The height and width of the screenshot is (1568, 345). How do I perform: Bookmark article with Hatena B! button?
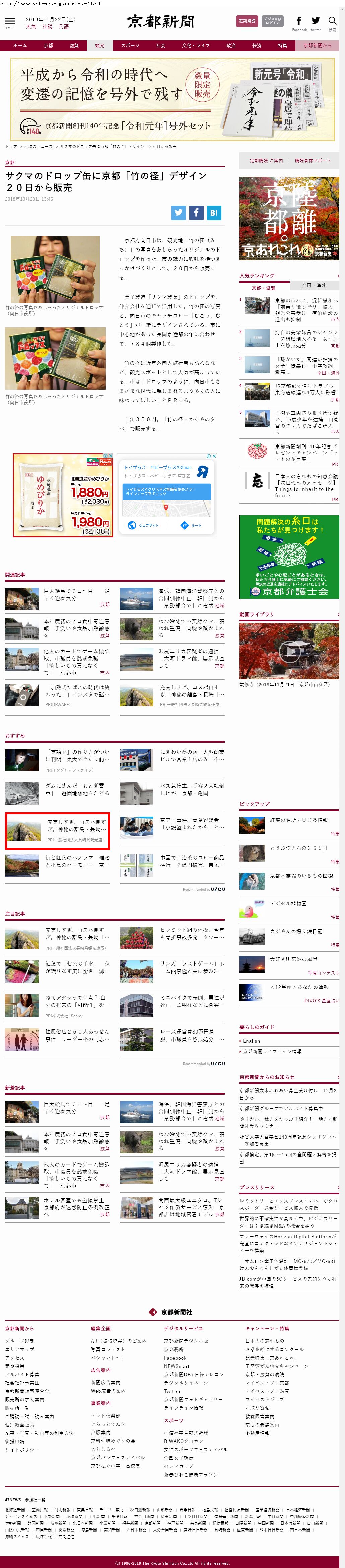(214, 212)
